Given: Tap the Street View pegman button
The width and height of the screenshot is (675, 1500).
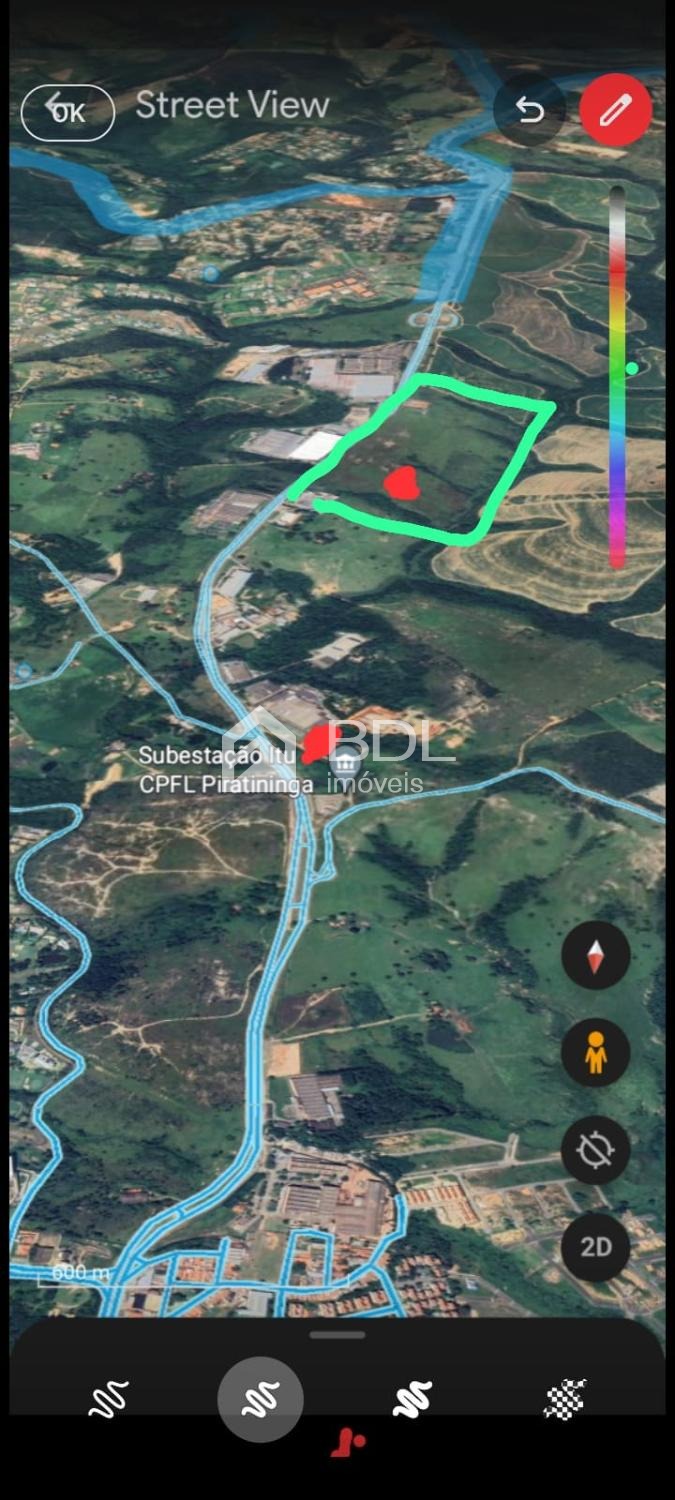Looking at the screenshot, I should [595, 1052].
